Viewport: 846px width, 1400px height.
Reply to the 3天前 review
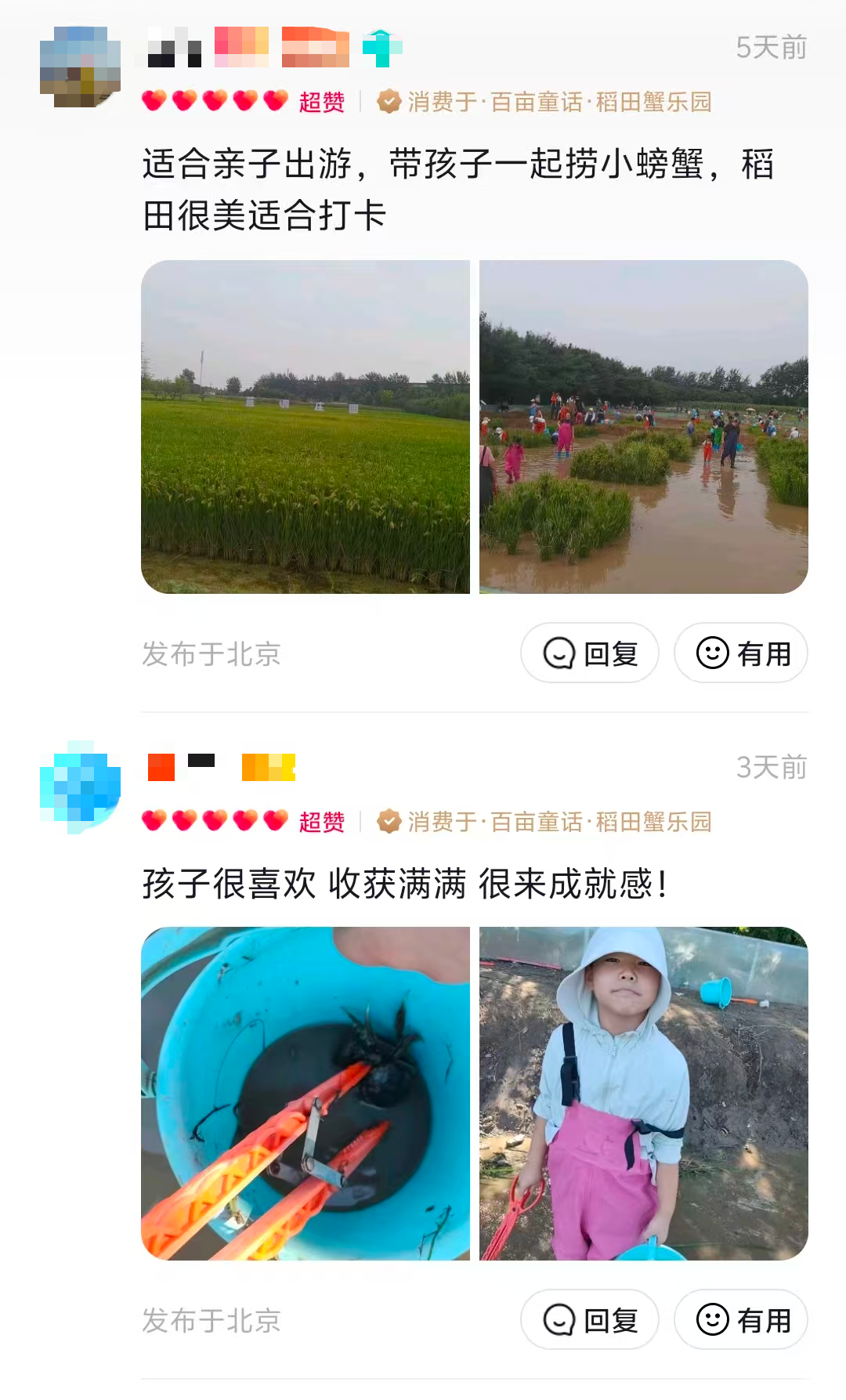(590, 1319)
